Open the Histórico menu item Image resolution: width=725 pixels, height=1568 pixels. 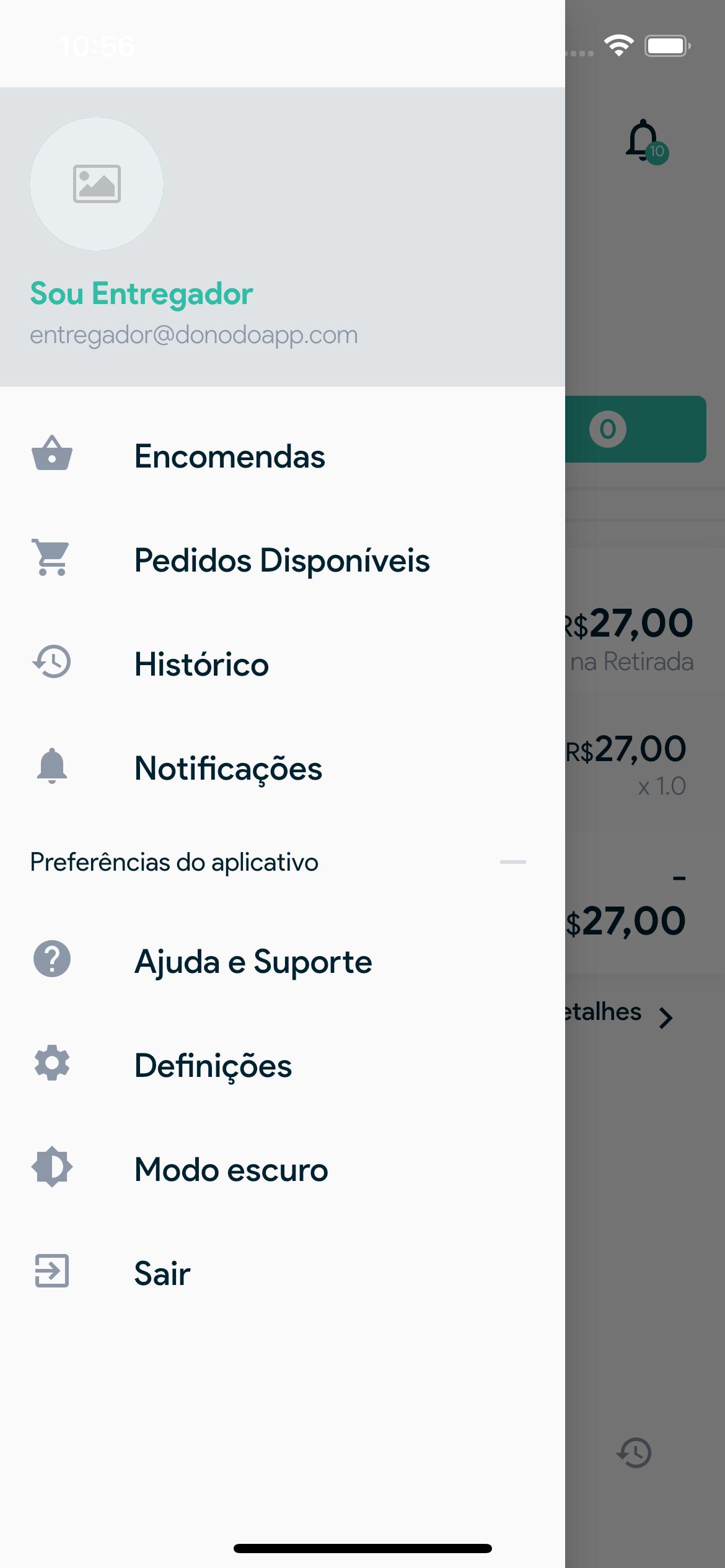(x=282, y=664)
